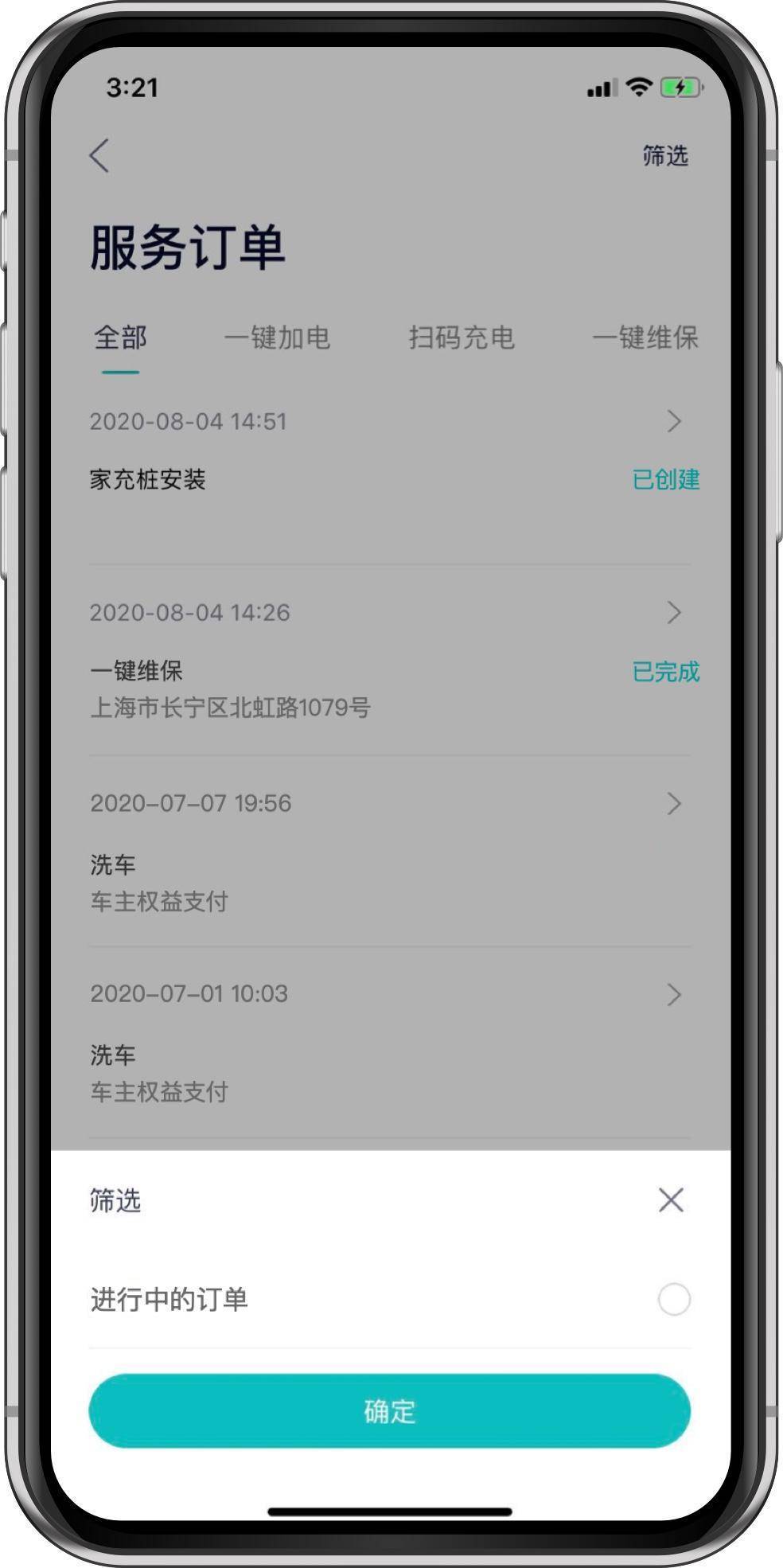Go back using the arrow icon
Viewport: 783px width, 1568px height.
[99, 156]
